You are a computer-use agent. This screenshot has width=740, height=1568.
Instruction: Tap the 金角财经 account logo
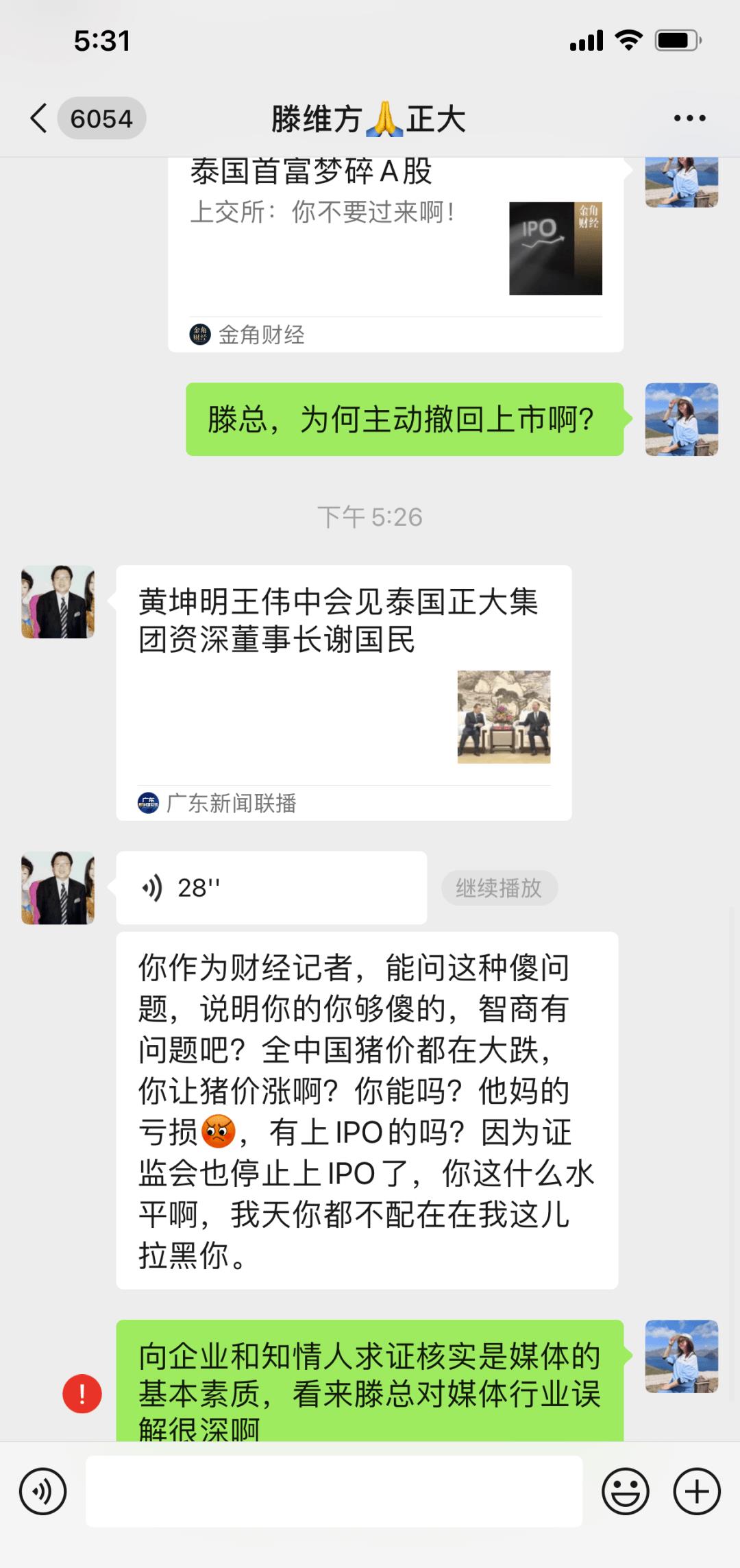(199, 335)
